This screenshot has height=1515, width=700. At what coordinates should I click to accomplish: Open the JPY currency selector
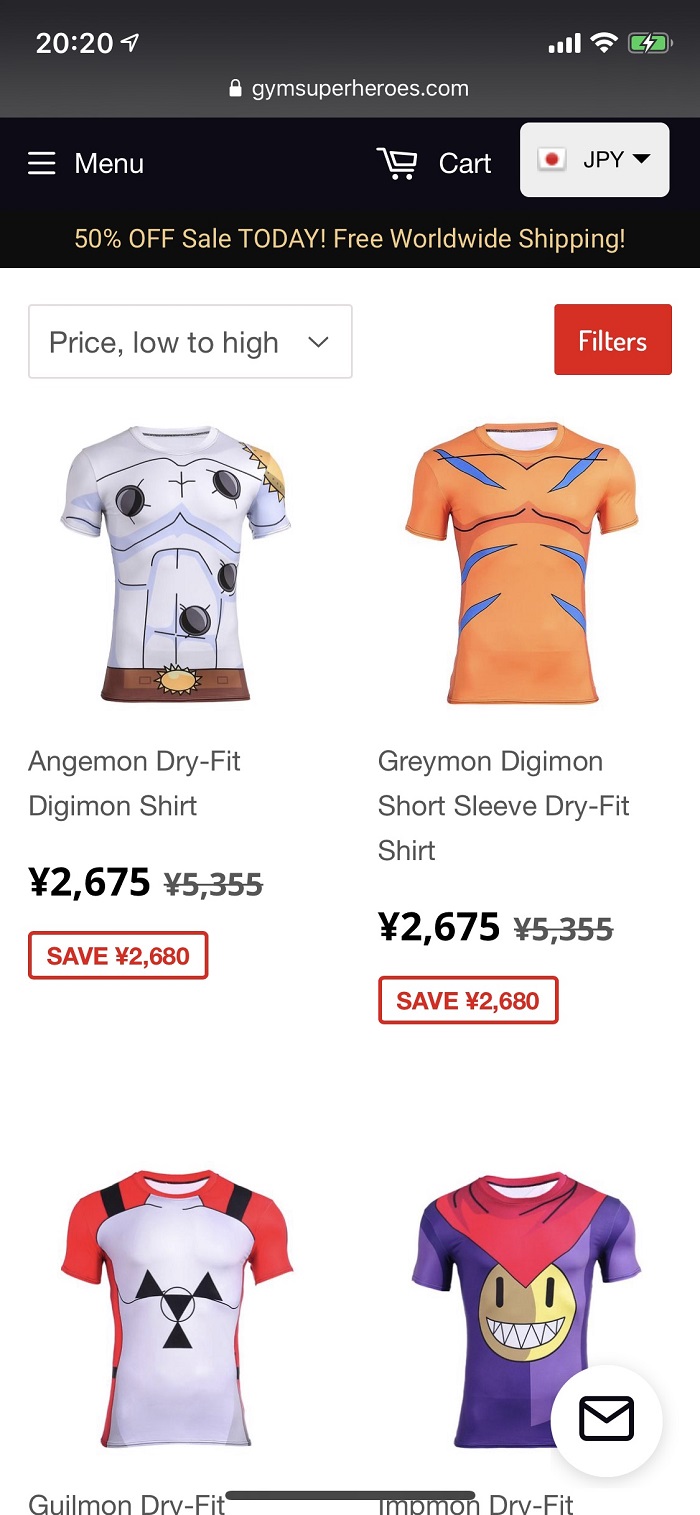[594, 160]
